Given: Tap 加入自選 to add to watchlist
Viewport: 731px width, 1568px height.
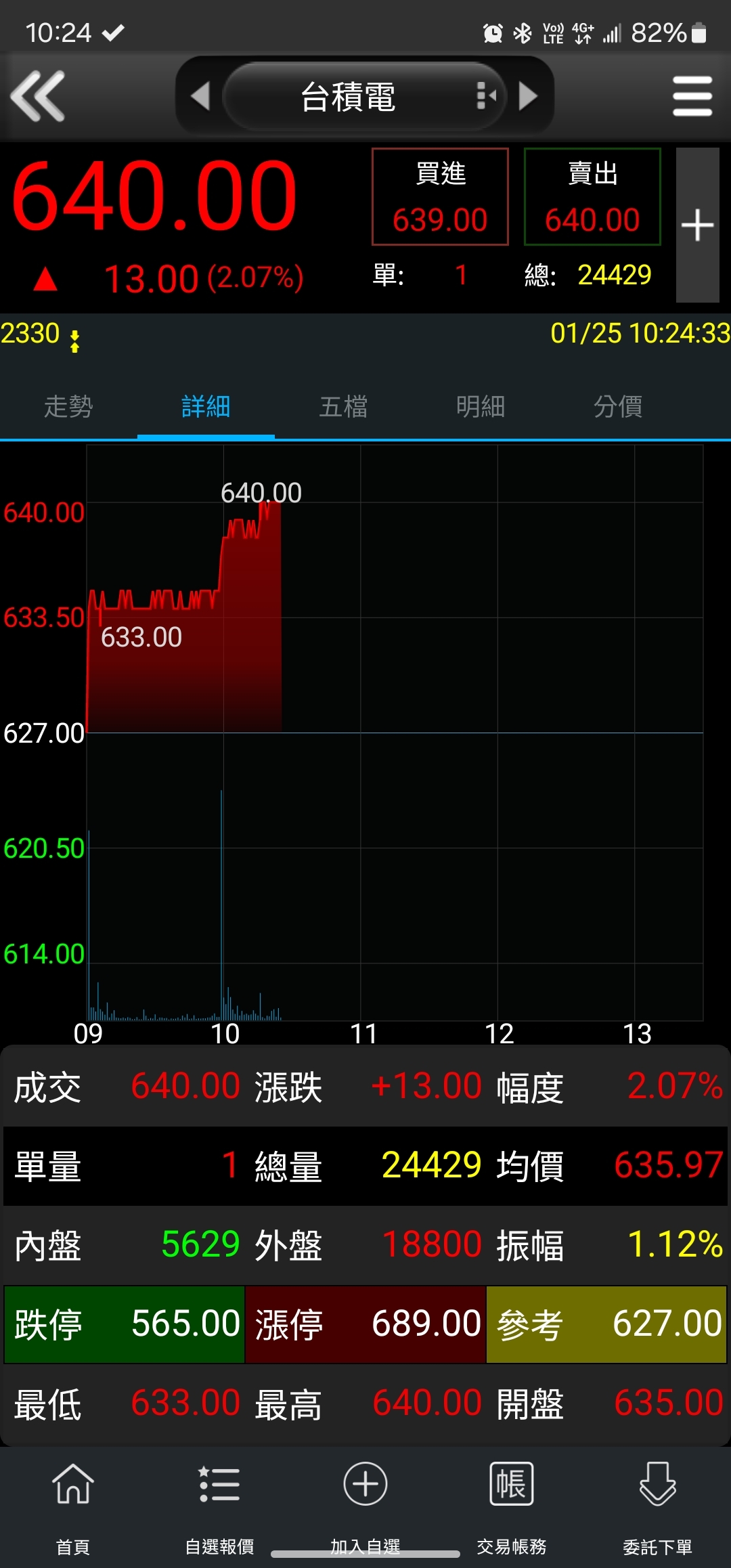Looking at the screenshot, I should point(365,1507).
